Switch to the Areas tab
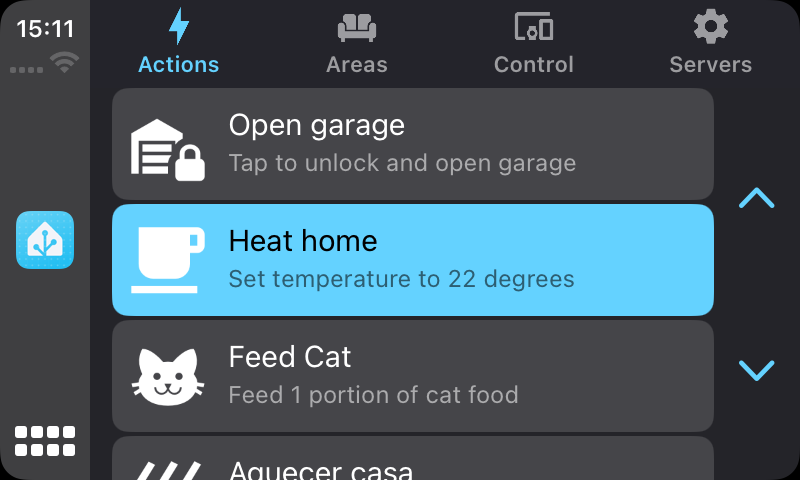The height and width of the screenshot is (480, 800). pos(356,42)
